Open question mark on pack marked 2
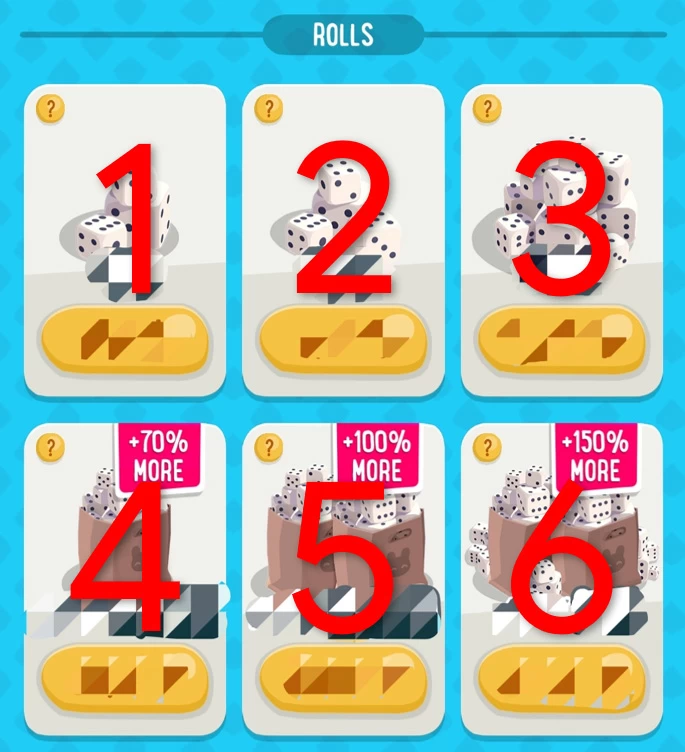This screenshot has width=685, height=752. point(268,108)
